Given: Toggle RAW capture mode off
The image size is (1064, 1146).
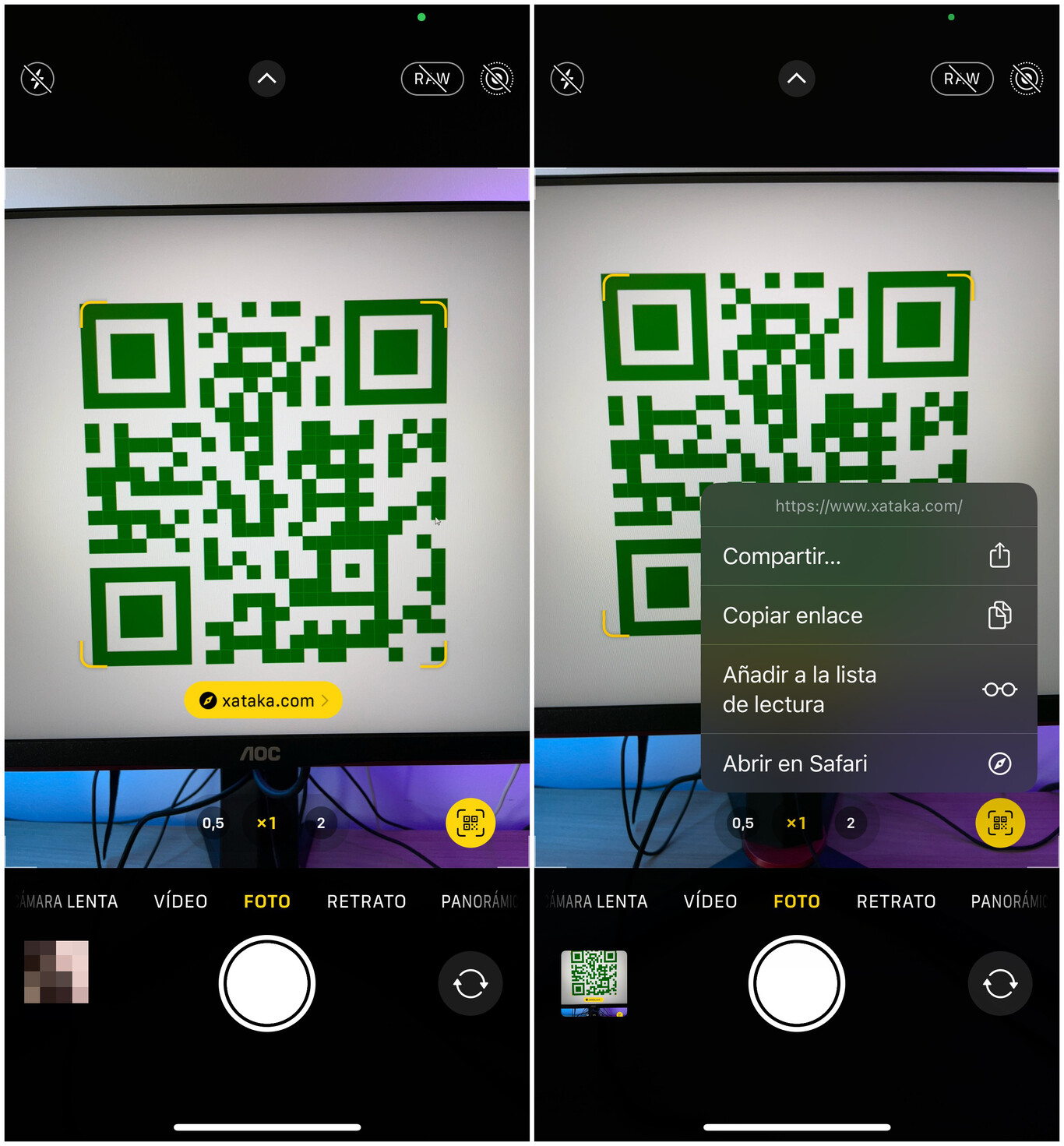Looking at the screenshot, I should click(432, 79).
